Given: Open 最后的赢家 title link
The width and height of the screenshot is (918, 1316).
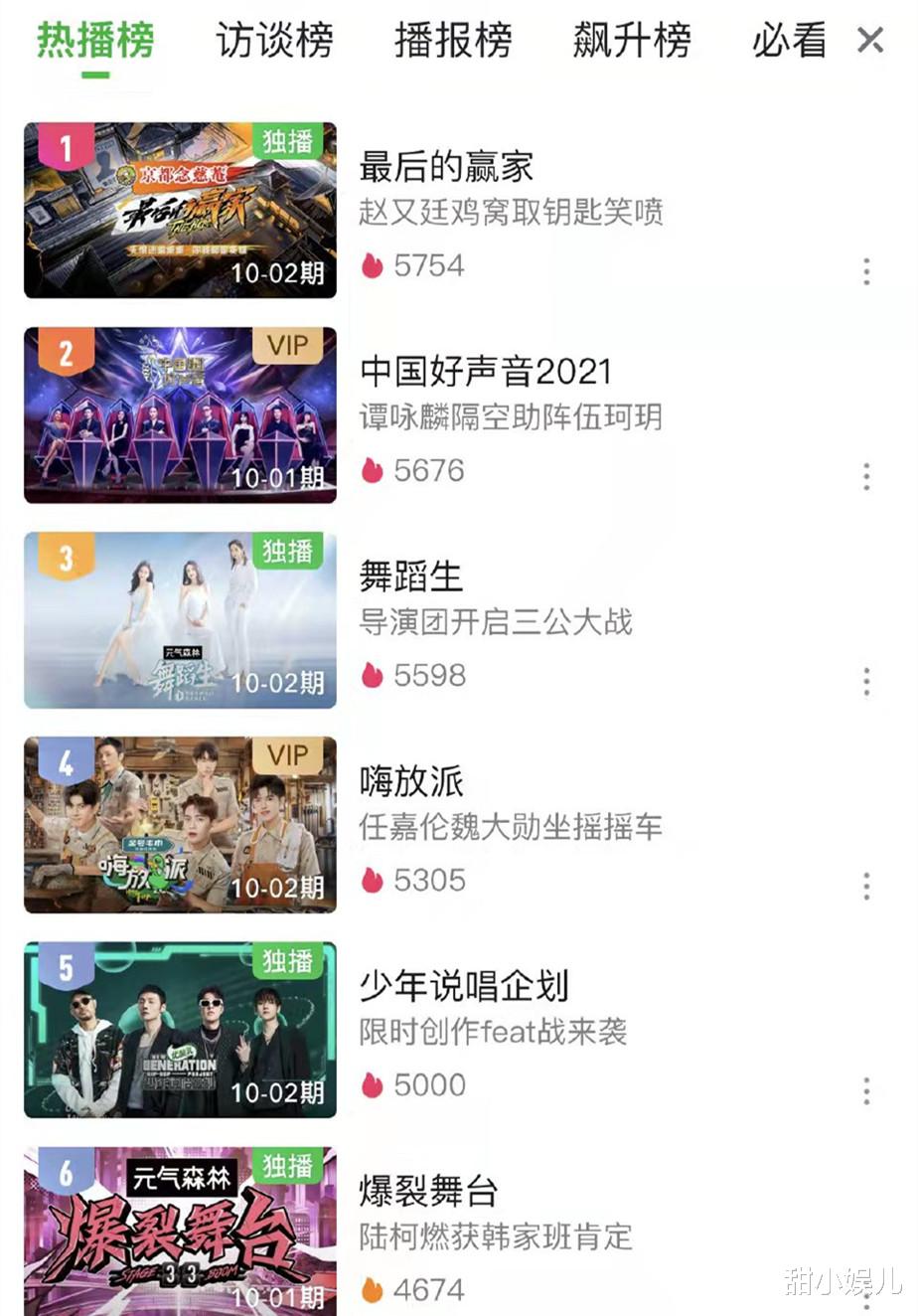Looking at the screenshot, I should 446,167.
